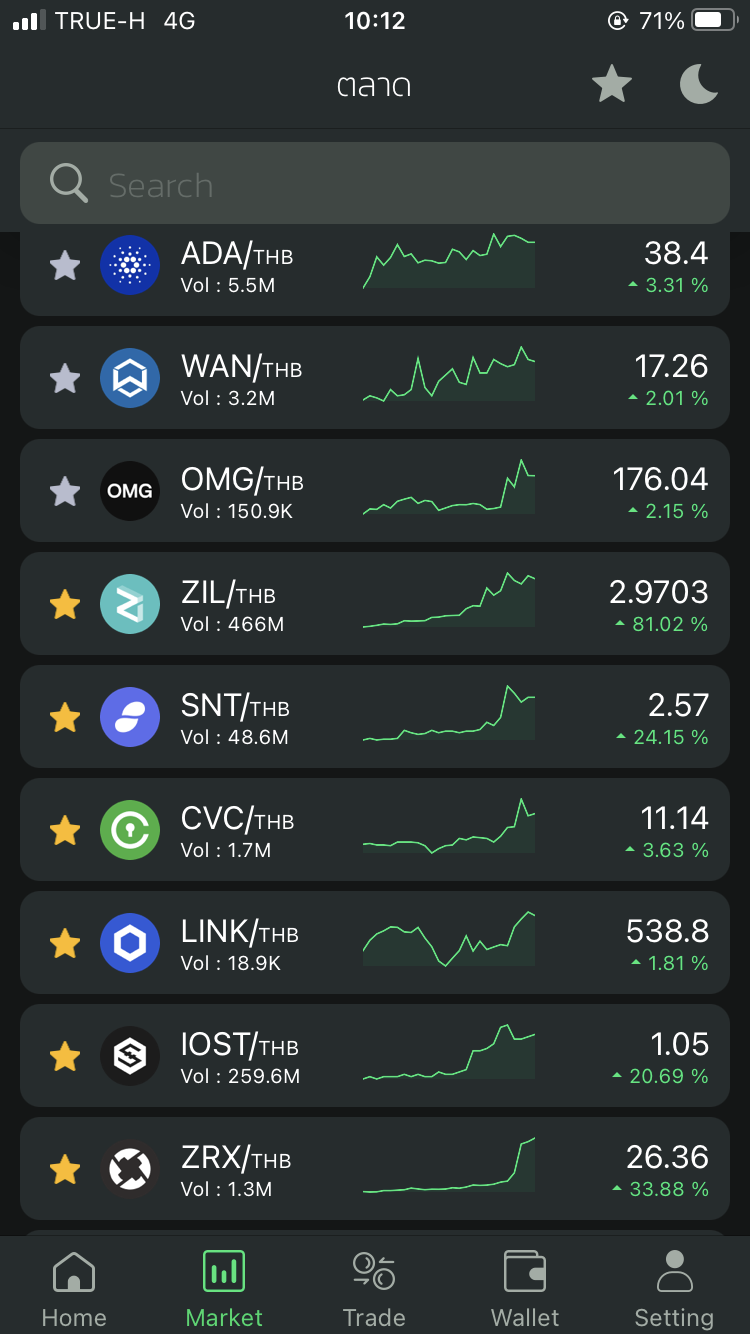Add WAN/THB to favorites
The width and height of the screenshot is (750, 1334).
[65, 378]
